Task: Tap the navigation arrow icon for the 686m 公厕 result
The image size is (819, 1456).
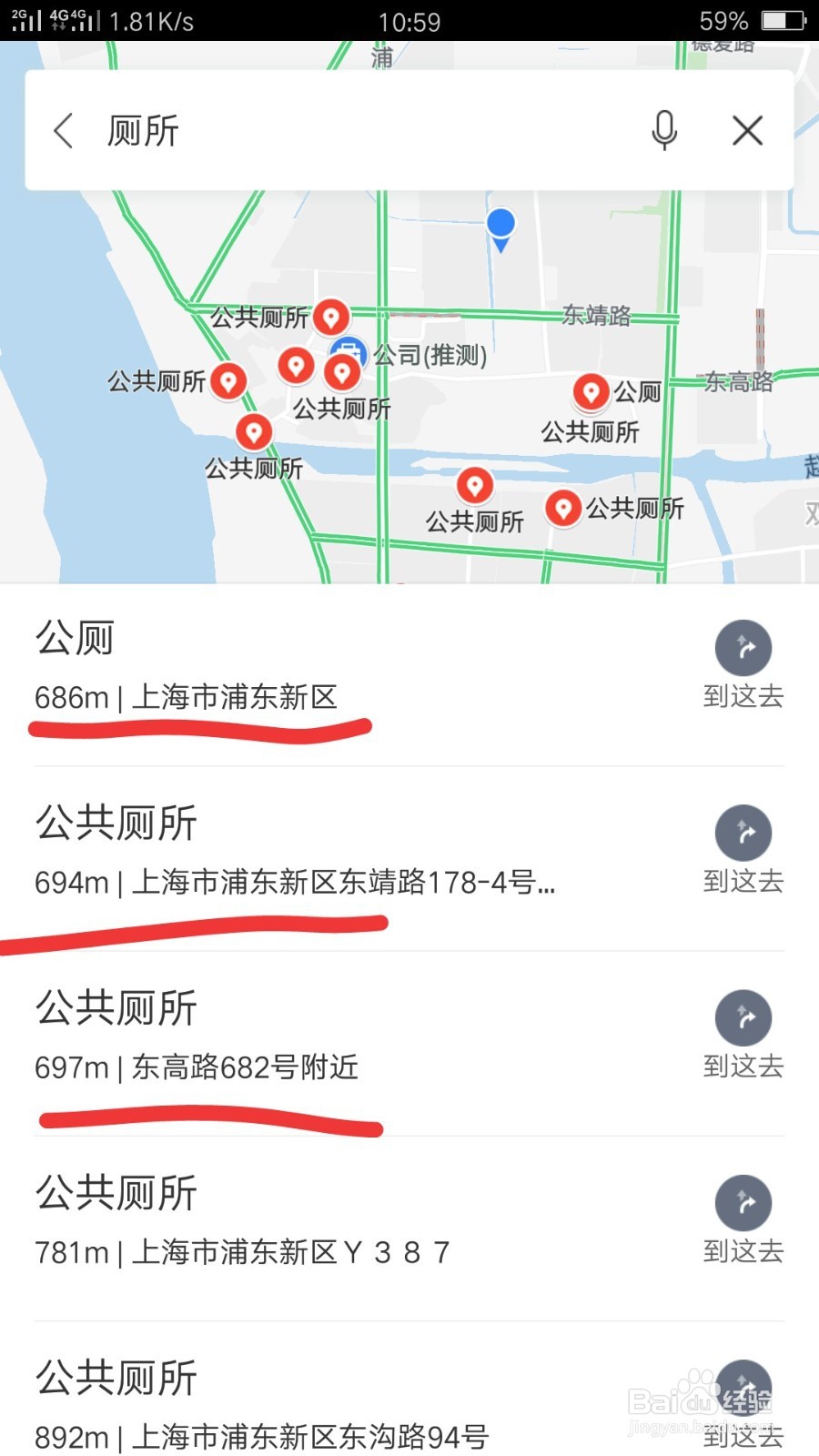Action: (743, 648)
